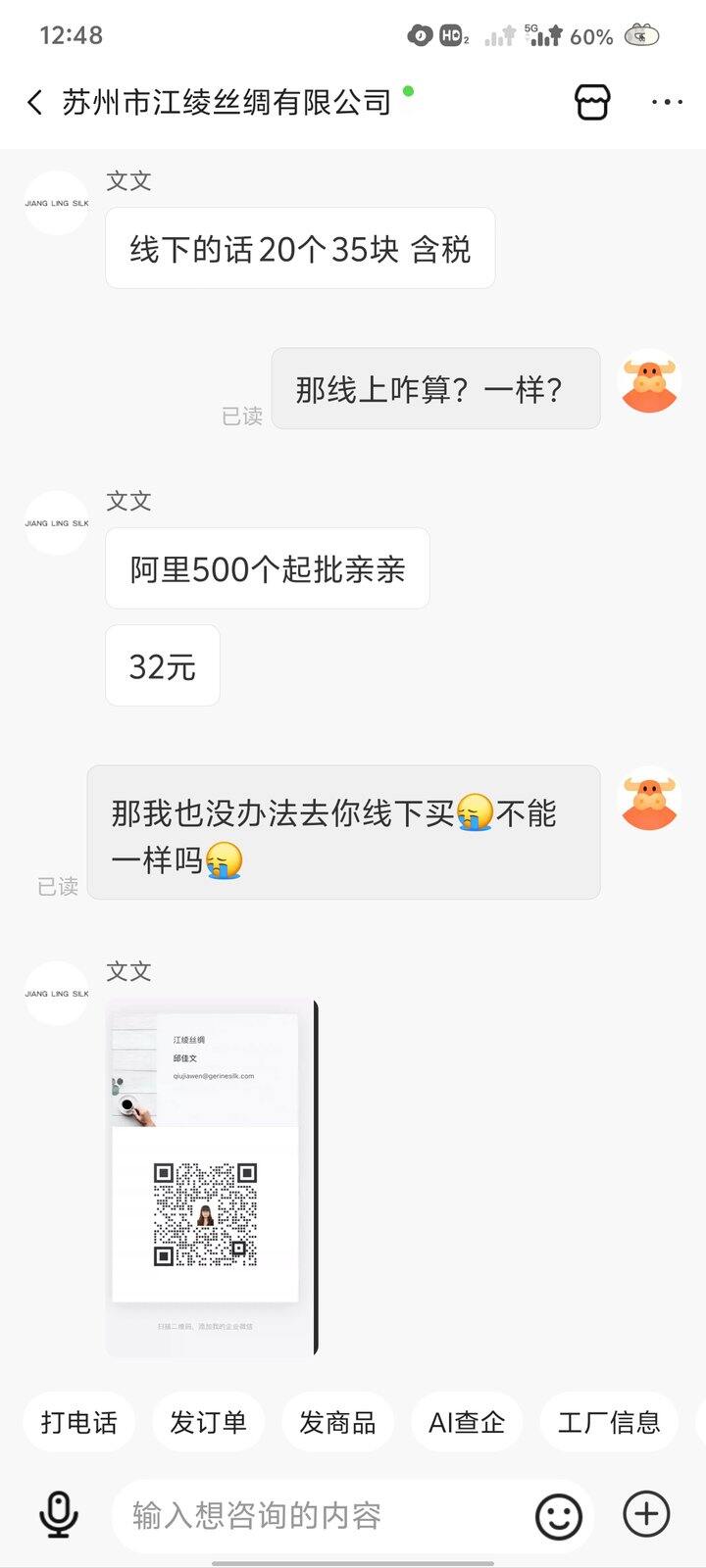This screenshot has width=706, height=1568.
Task: View 工厂信息
Action: (x=609, y=1422)
